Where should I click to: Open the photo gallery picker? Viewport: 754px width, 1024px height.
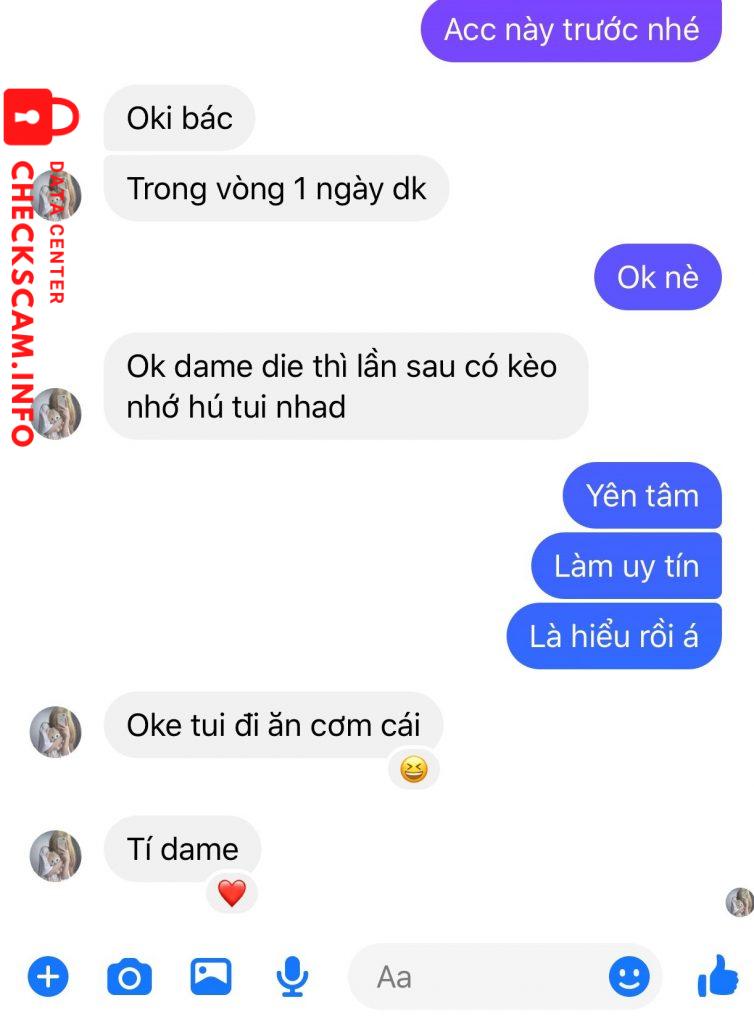point(211,976)
